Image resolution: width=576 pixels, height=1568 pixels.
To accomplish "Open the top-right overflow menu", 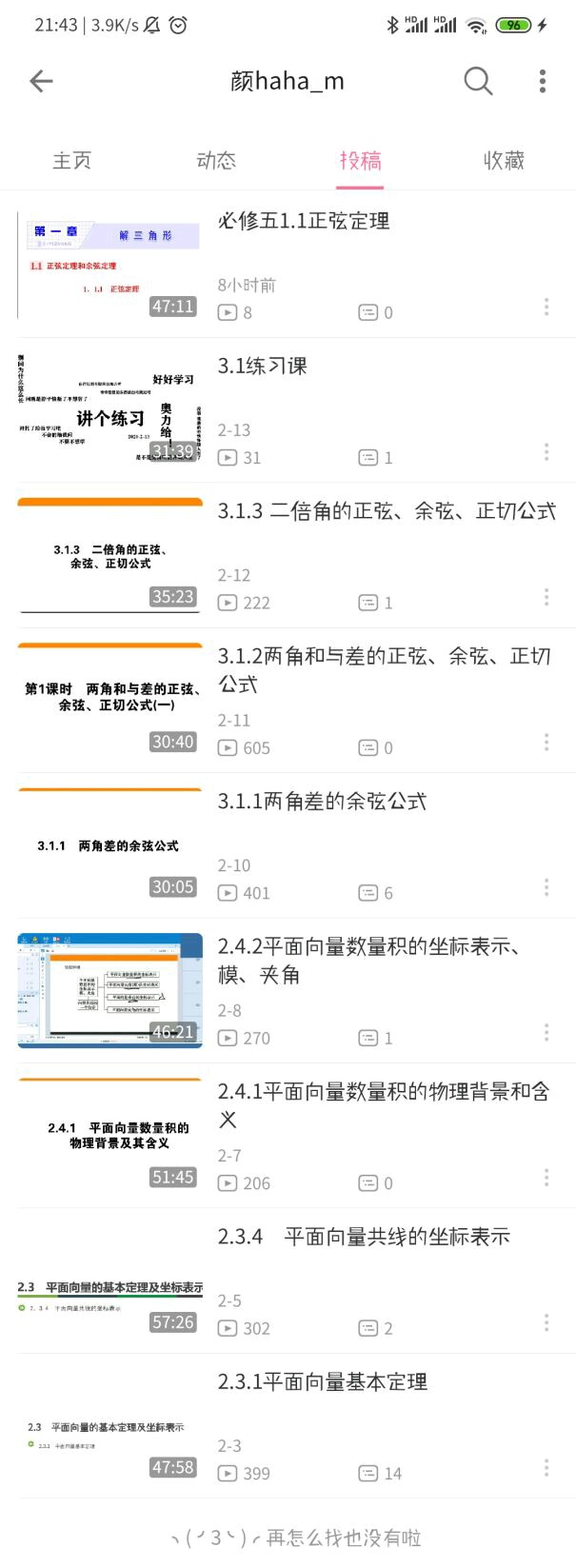I will coord(543,82).
